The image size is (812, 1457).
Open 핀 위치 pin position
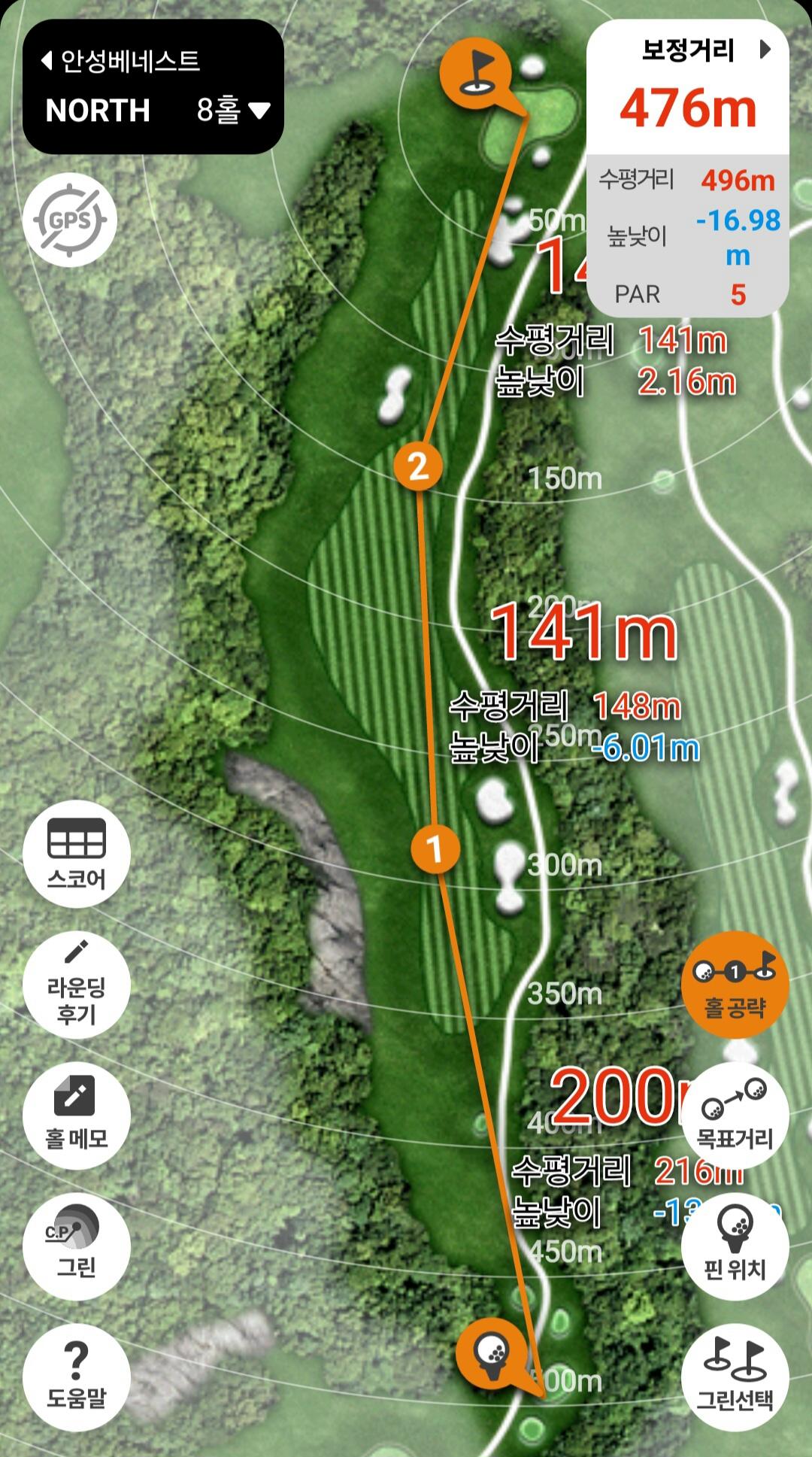pyautogui.click(x=735, y=1246)
